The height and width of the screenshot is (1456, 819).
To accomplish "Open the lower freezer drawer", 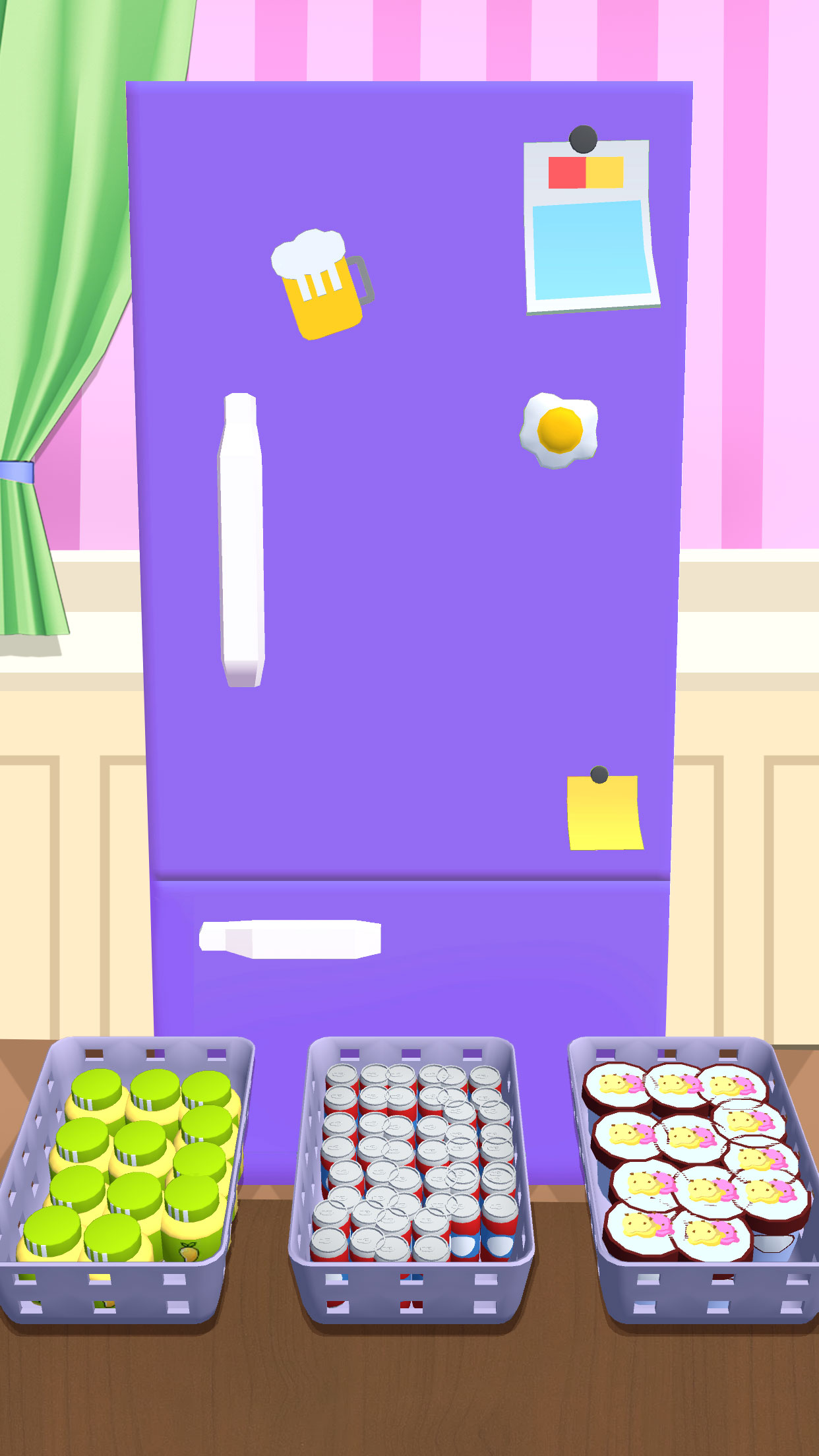I will pyautogui.click(x=290, y=938).
